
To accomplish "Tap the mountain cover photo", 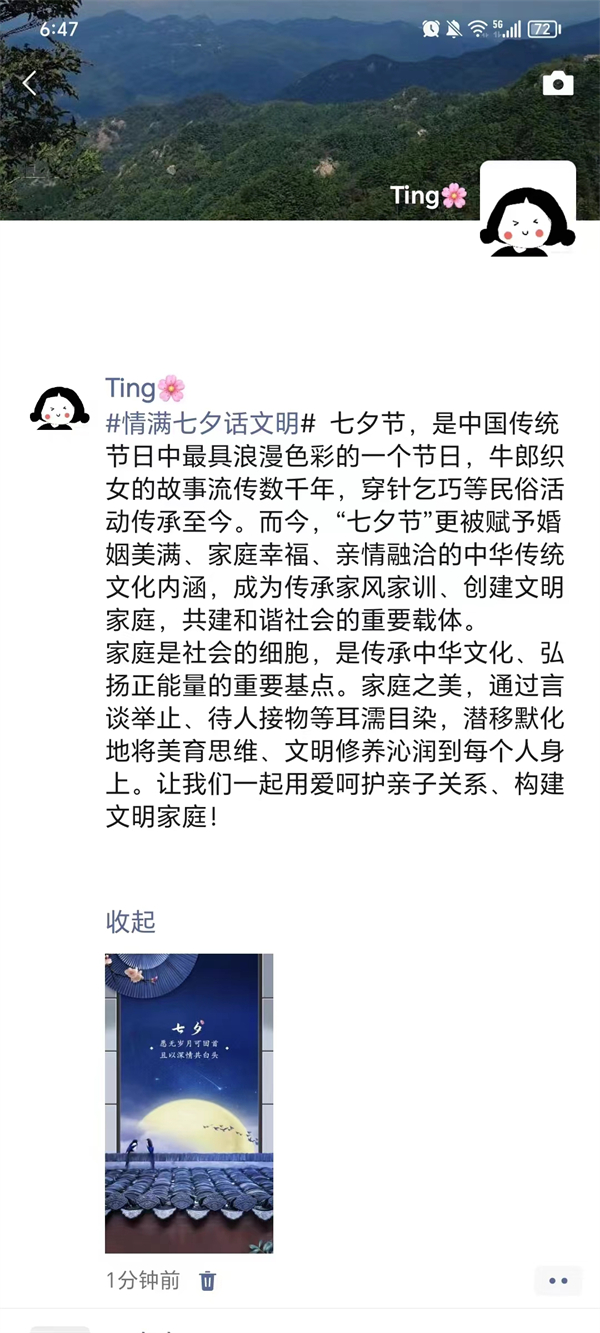I will (x=250, y=130).
